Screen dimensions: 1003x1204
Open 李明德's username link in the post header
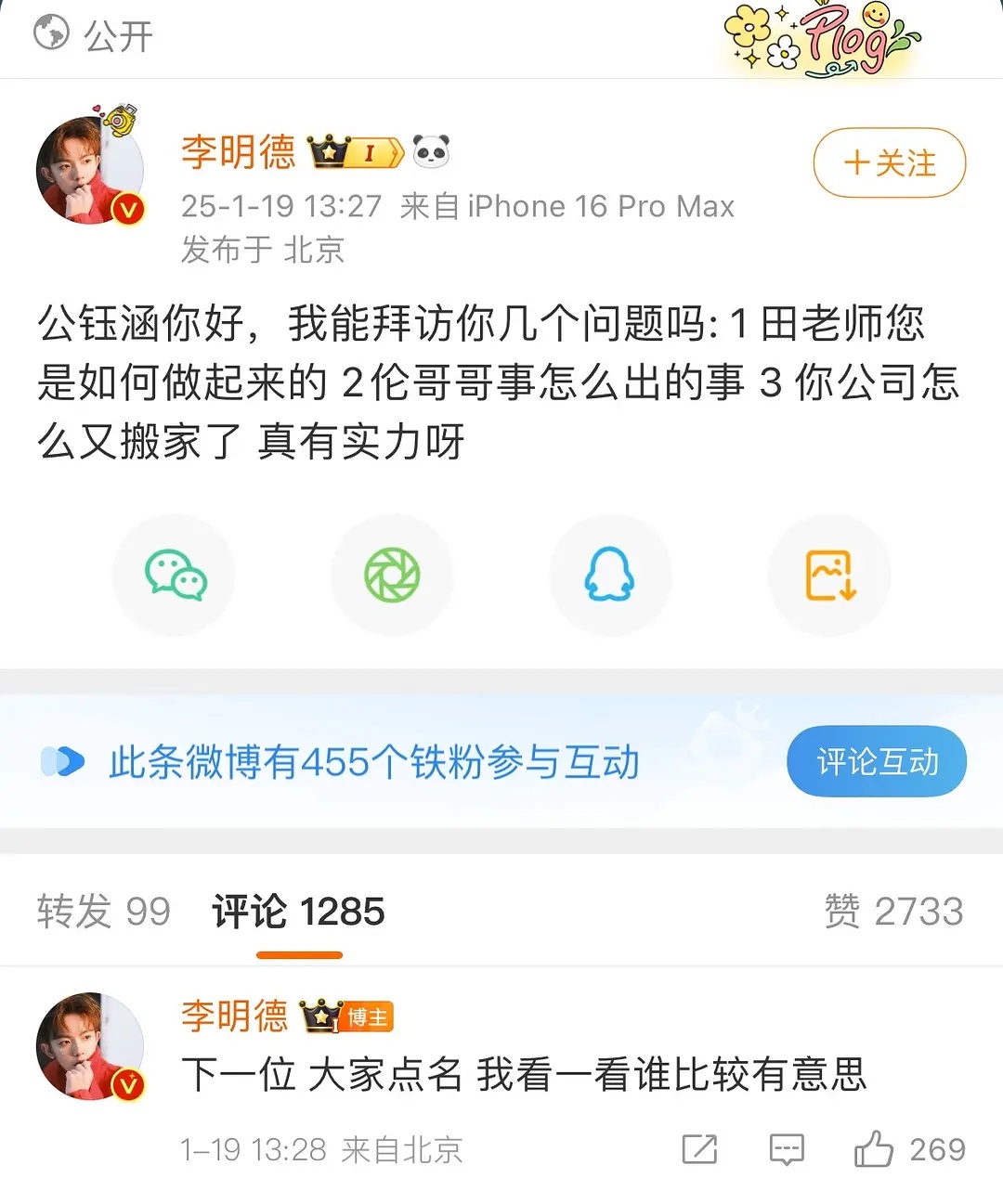(238, 151)
